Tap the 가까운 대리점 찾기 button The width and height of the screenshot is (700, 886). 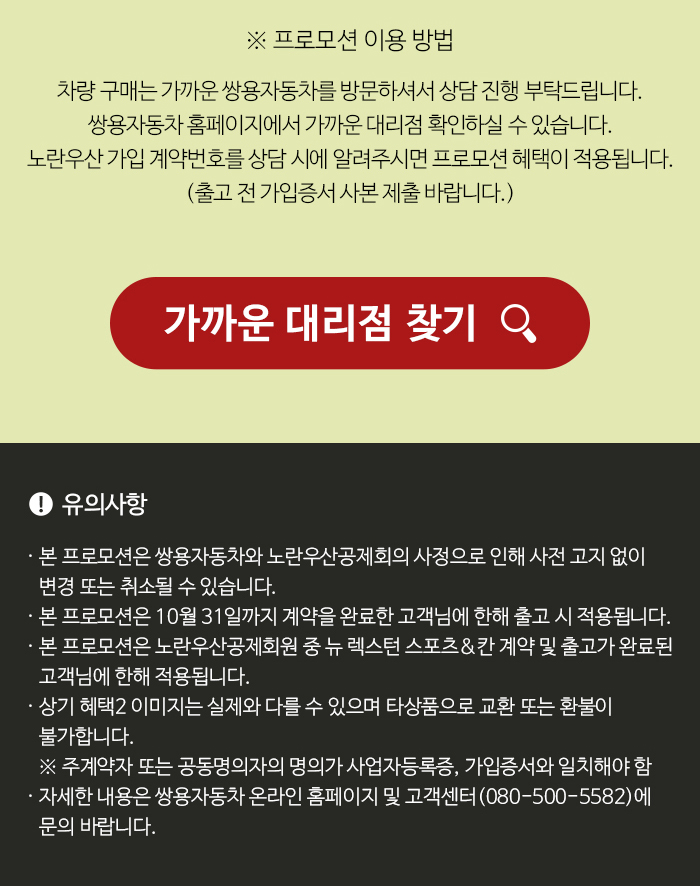click(x=349, y=323)
